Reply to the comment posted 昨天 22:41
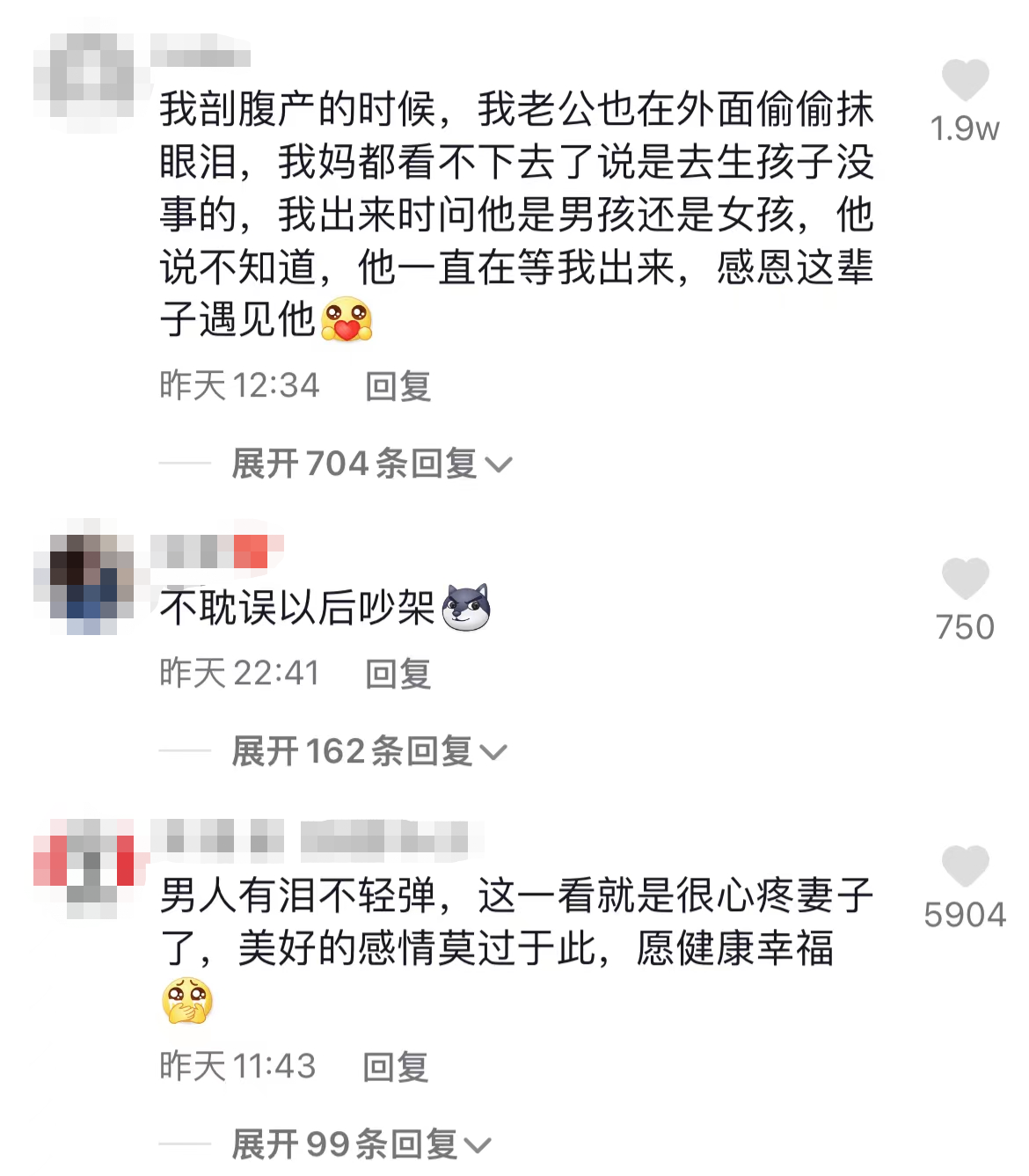Viewport: 1029px width, 1176px height. point(398,674)
